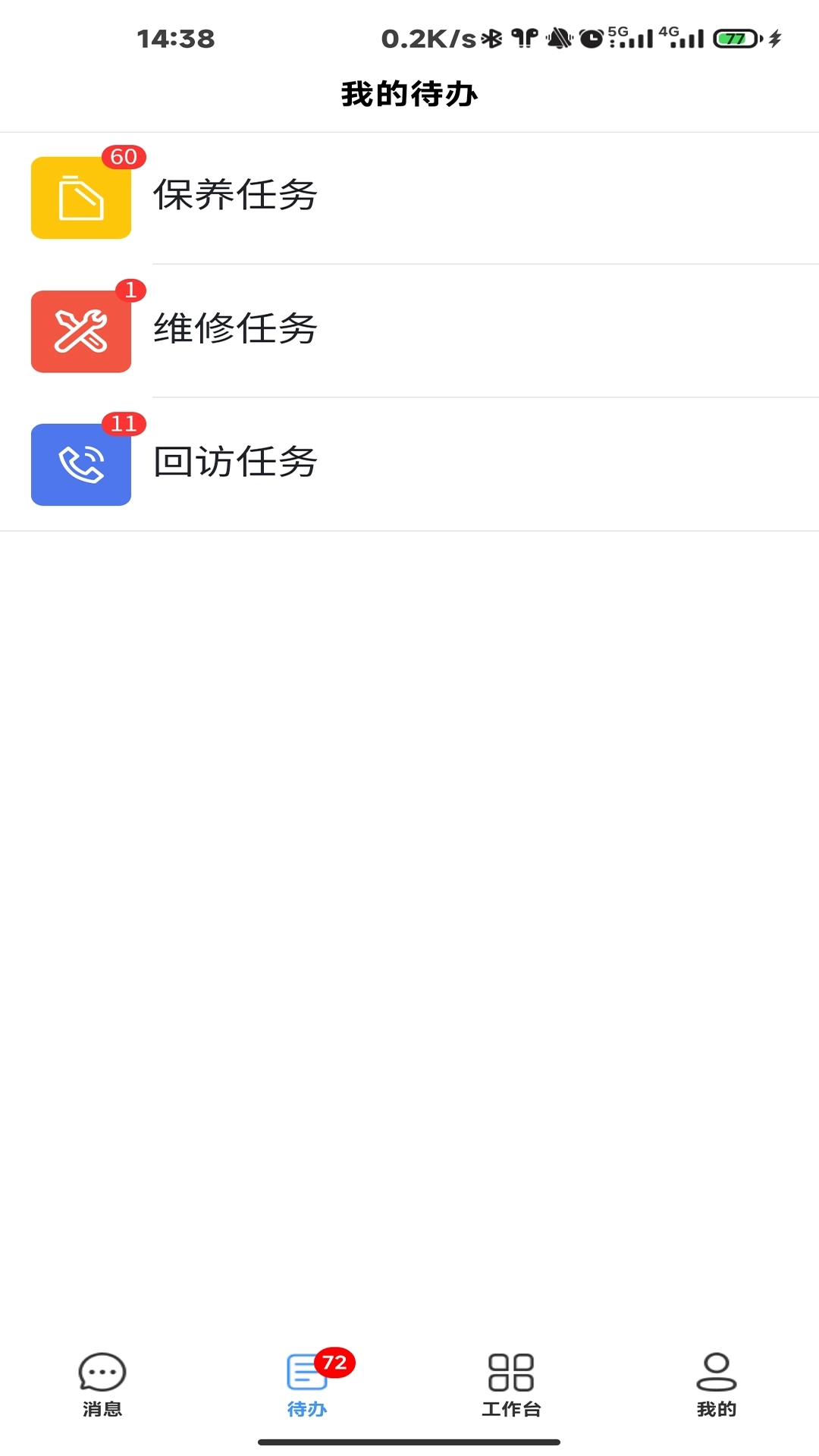Open the 保养任务 yellow oil-can icon
This screenshot has height=1456, width=819.
80,197
